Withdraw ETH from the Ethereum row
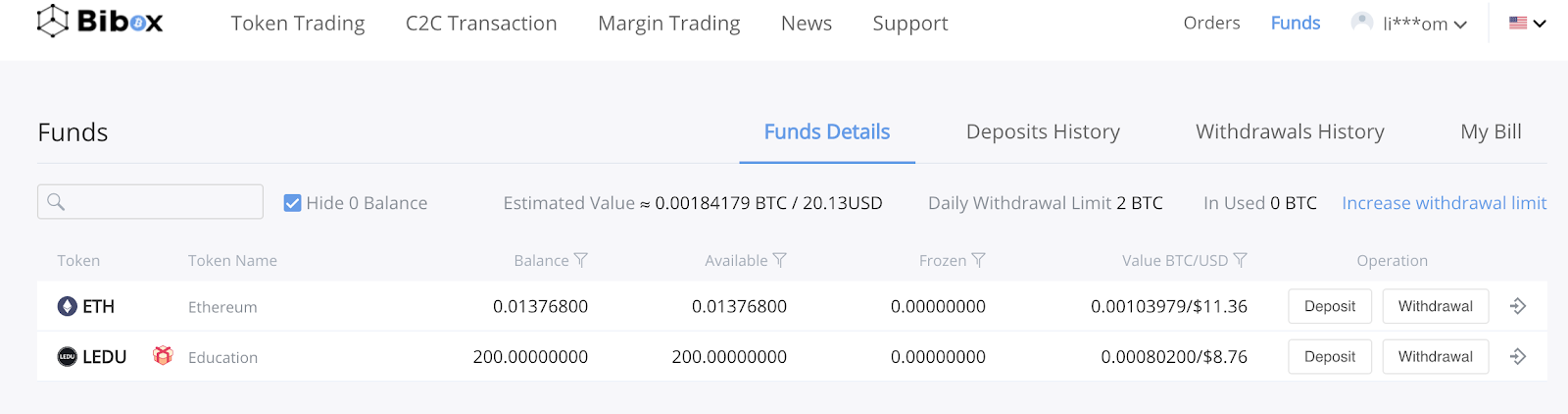1568x414 pixels. (x=1435, y=306)
